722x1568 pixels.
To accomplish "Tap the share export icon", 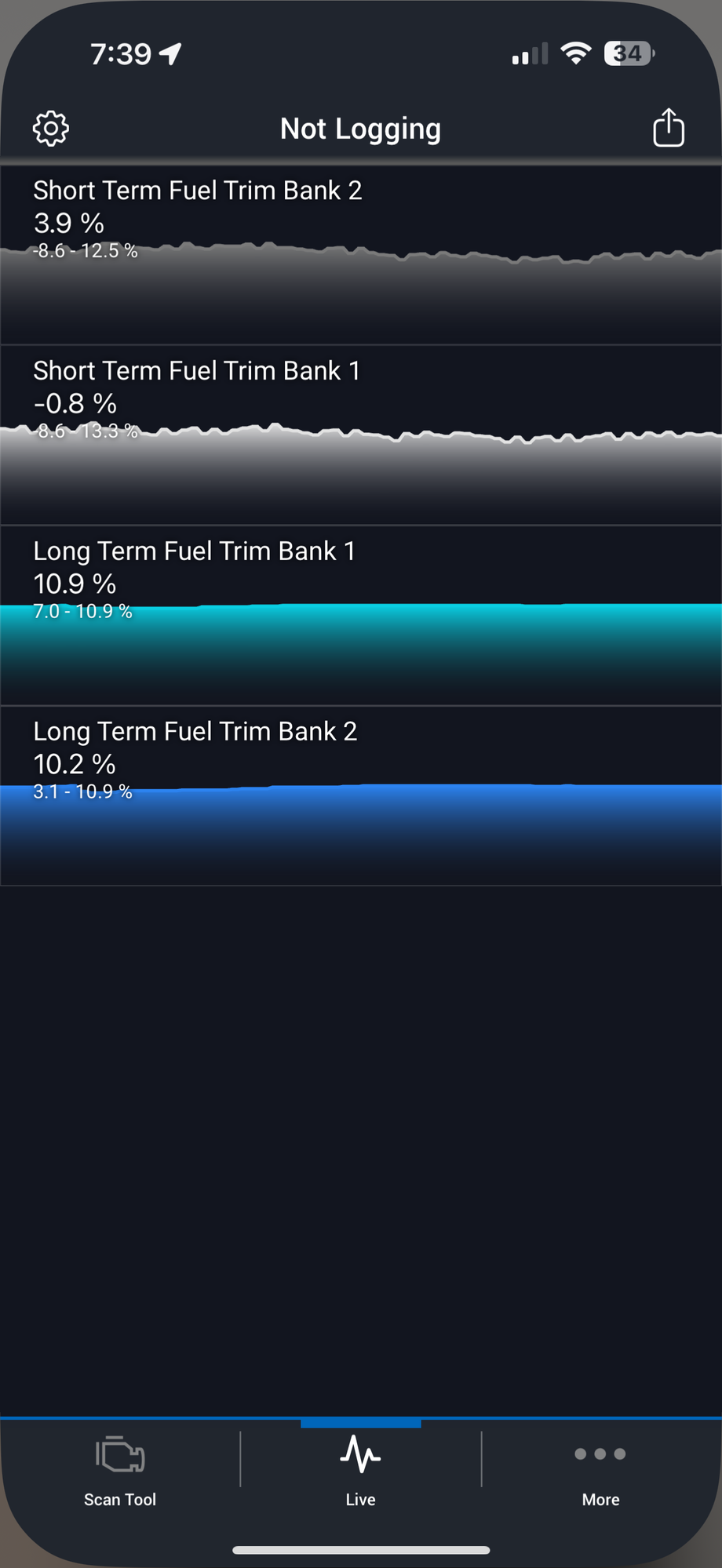I will 669,128.
